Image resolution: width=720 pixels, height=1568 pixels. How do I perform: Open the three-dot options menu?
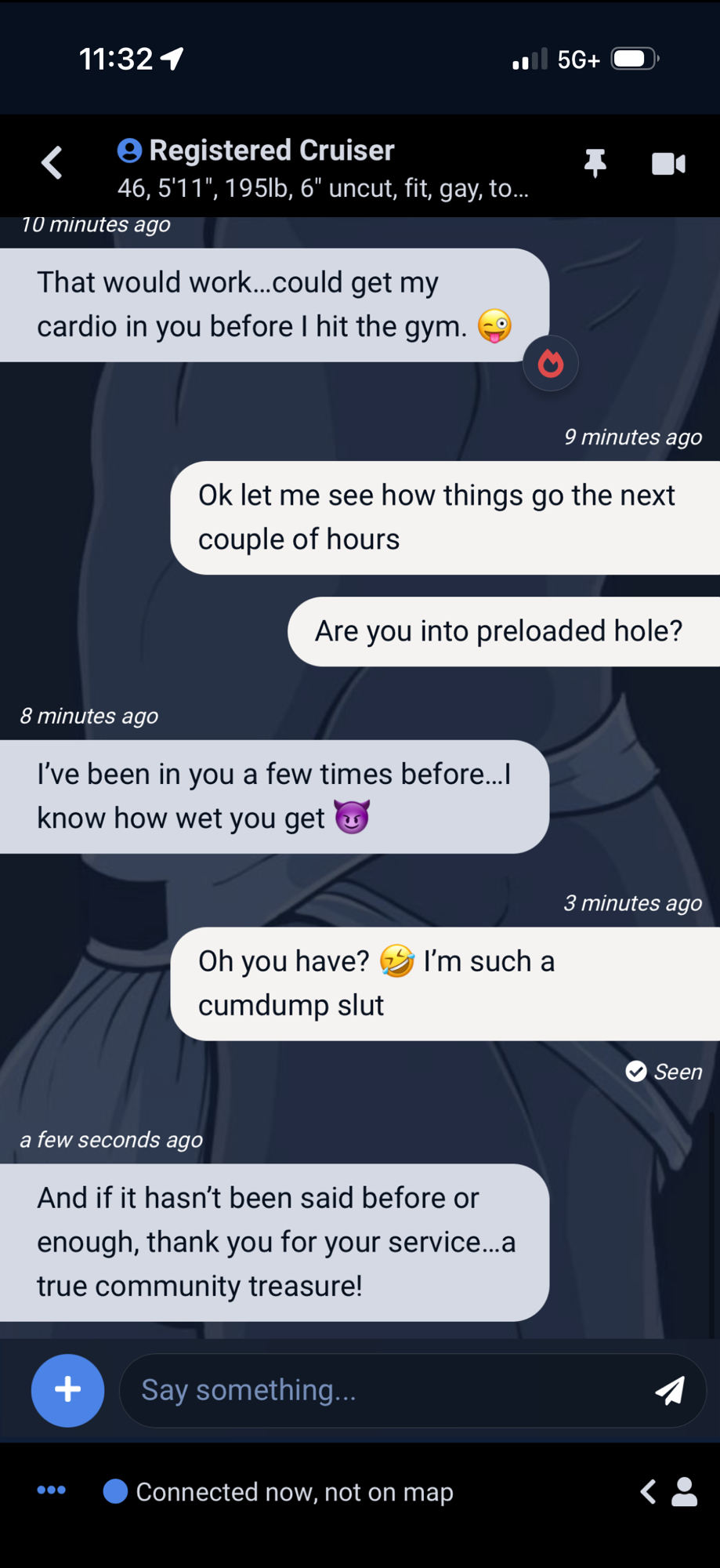[x=52, y=1490]
